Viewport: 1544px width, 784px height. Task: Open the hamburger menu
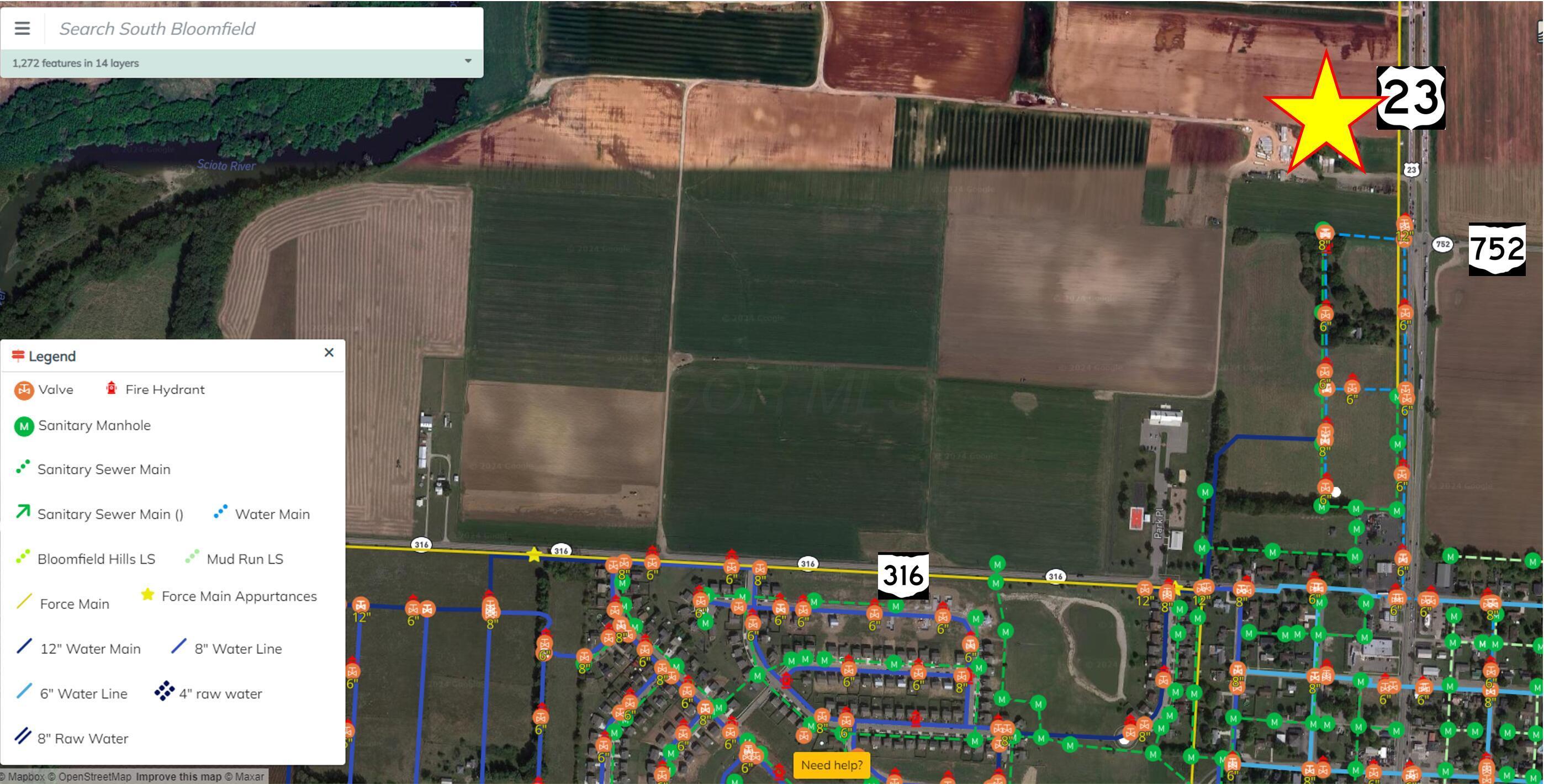pos(22,28)
